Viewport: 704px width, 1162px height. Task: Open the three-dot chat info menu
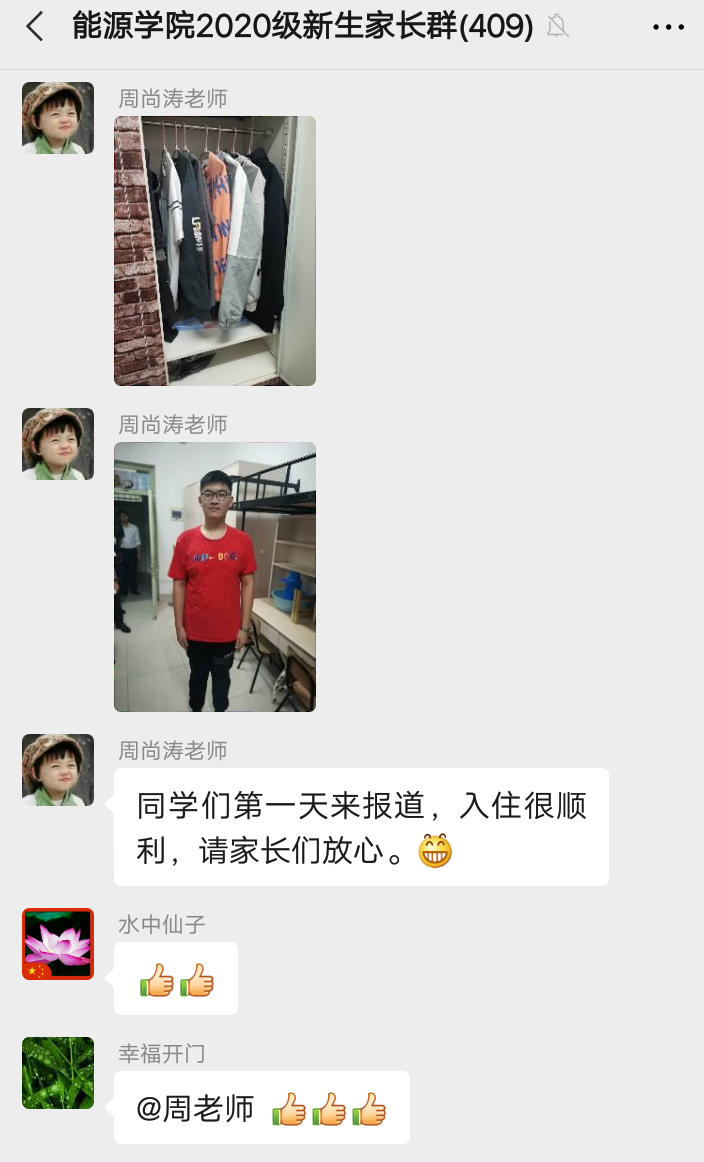point(667,27)
